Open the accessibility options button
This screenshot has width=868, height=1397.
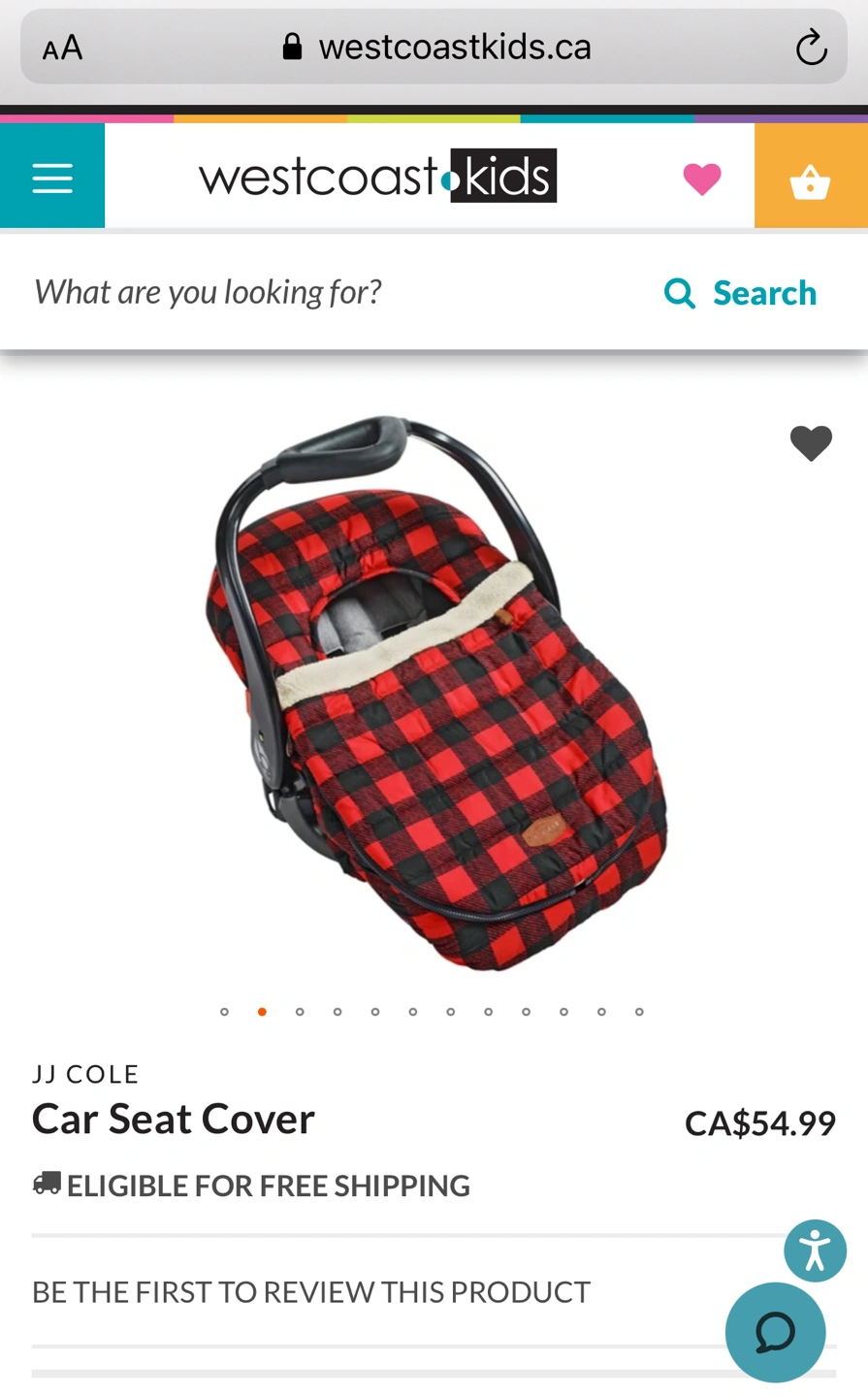click(815, 1251)
